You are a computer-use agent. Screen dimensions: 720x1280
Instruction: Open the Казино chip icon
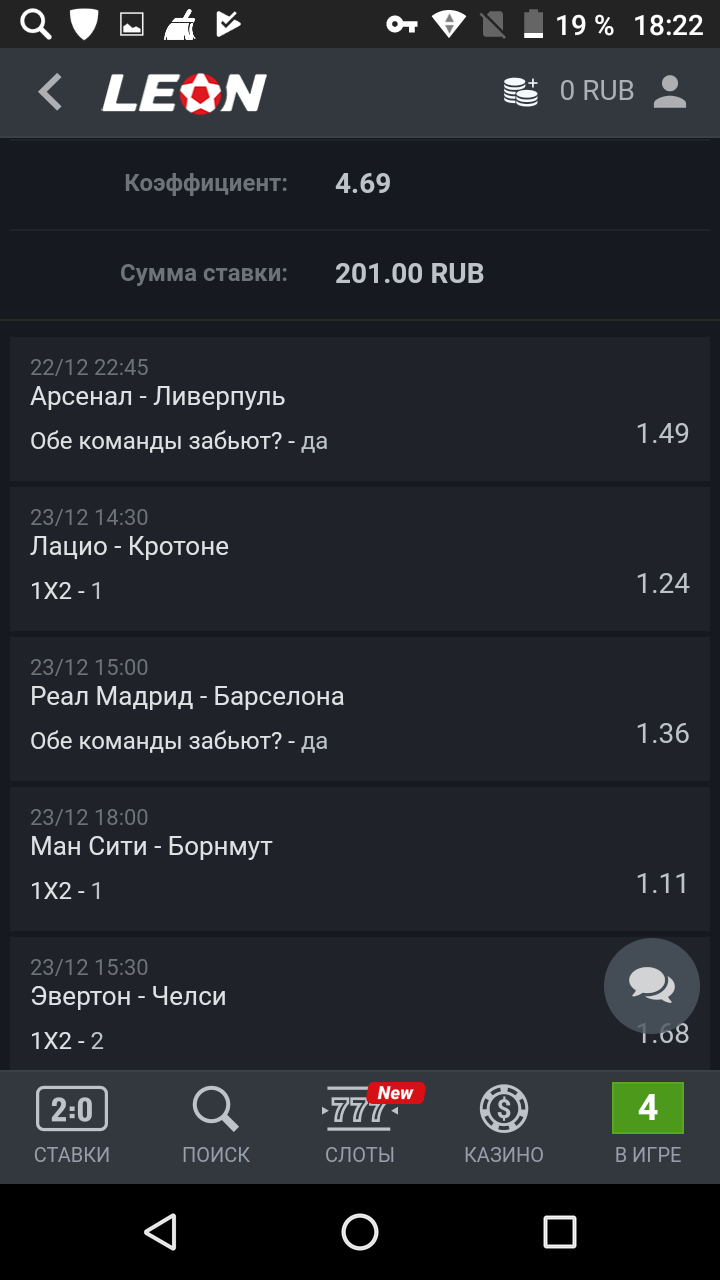tap(503, 1110)
